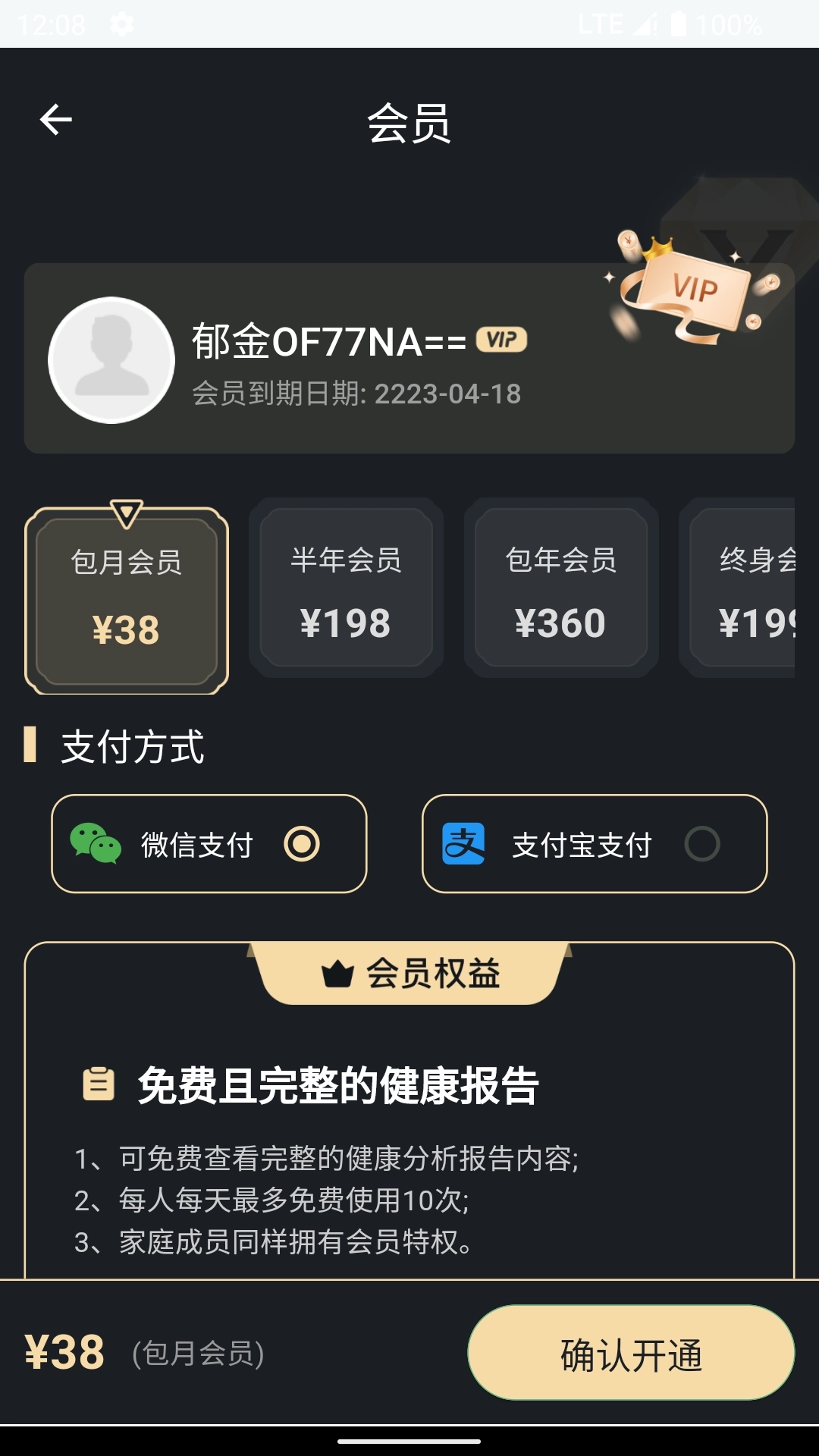Image resolution: width=819 pixels, height=1456 pixels.
Task: Select 支付宝支付 as payment method
Action: (x=594, y=844)
